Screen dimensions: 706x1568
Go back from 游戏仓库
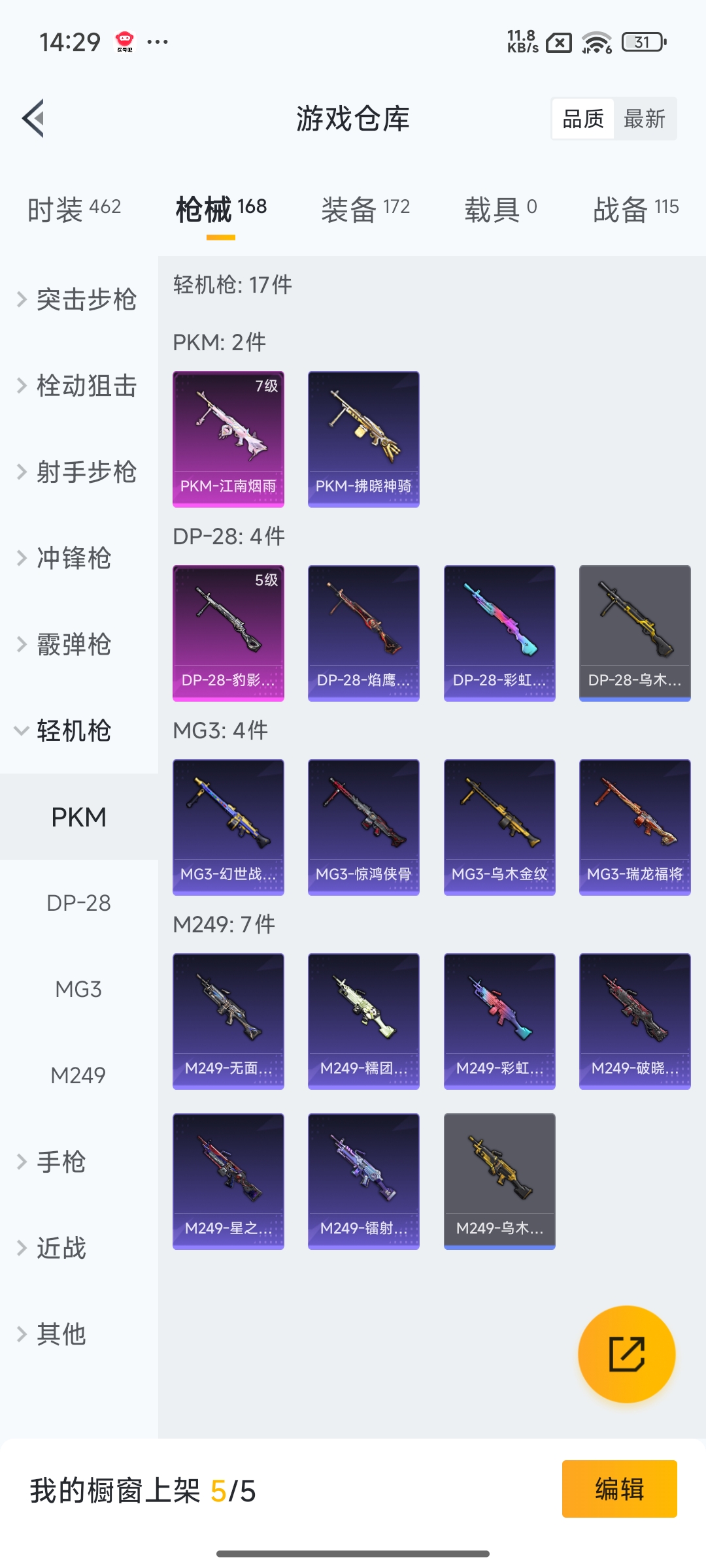(x=33, y=119)
